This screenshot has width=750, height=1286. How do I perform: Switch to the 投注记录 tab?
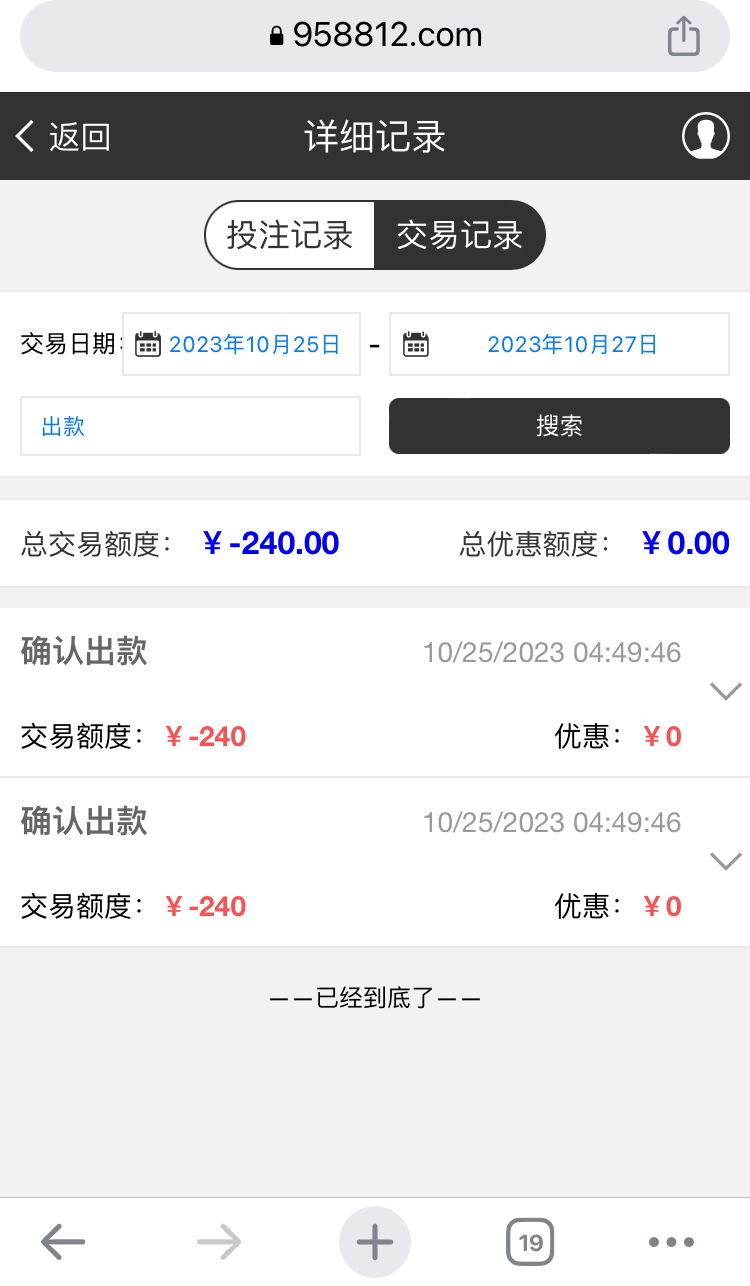pos(290,235)
